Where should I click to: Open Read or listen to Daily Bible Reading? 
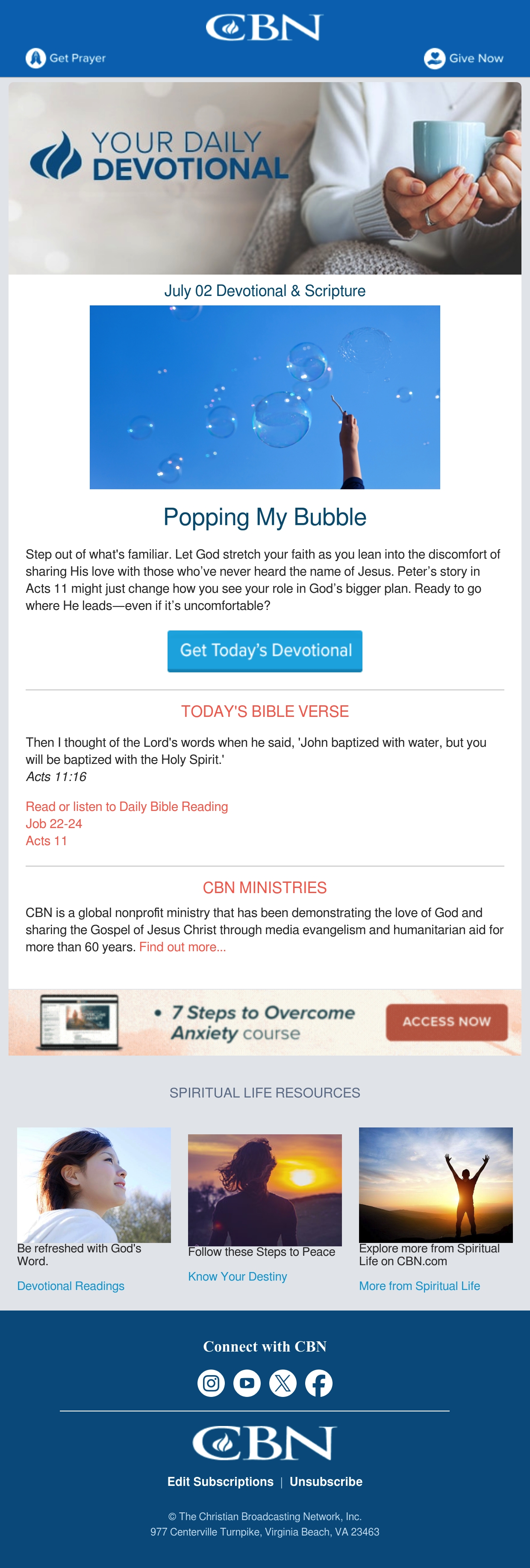[x=127, y=807]
